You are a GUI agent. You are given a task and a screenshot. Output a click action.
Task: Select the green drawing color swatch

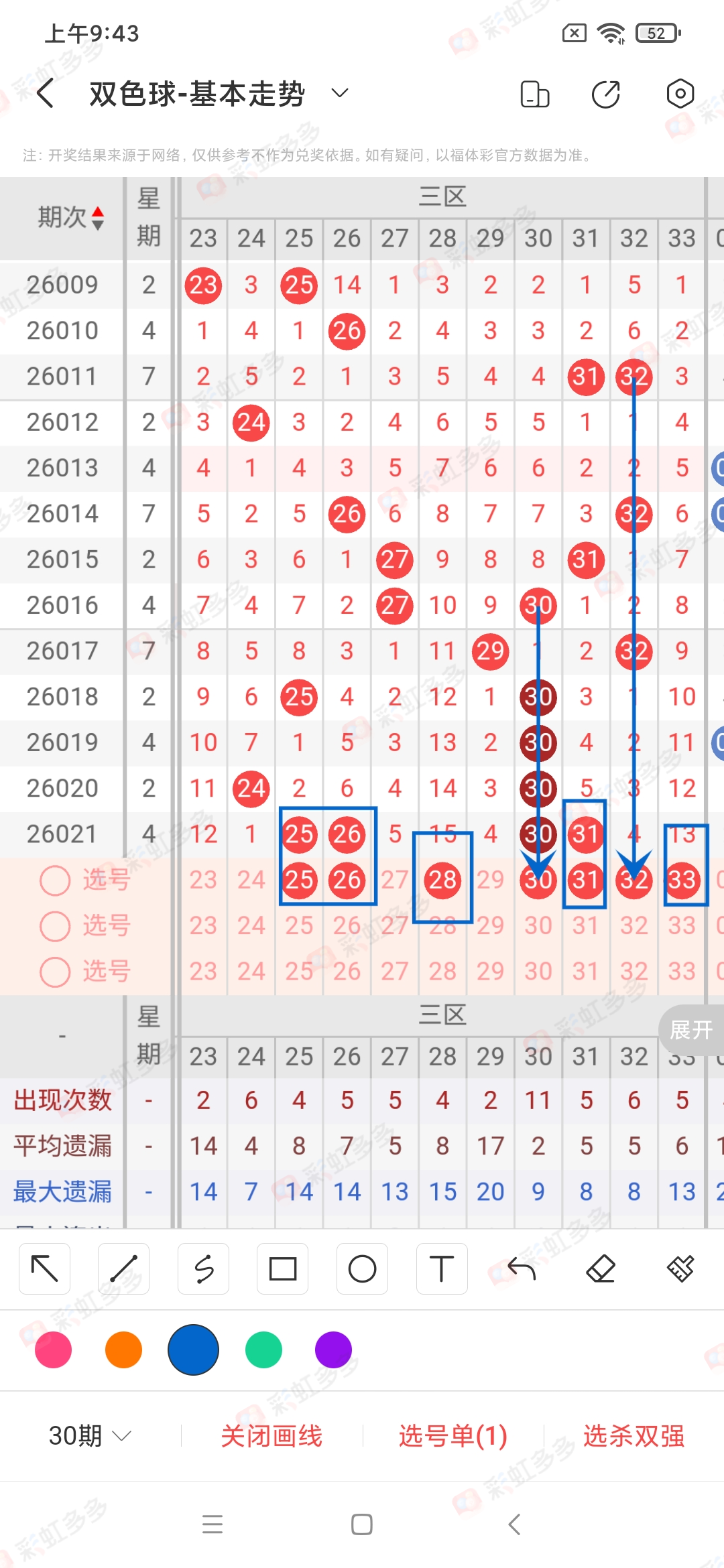(263, 1350)
